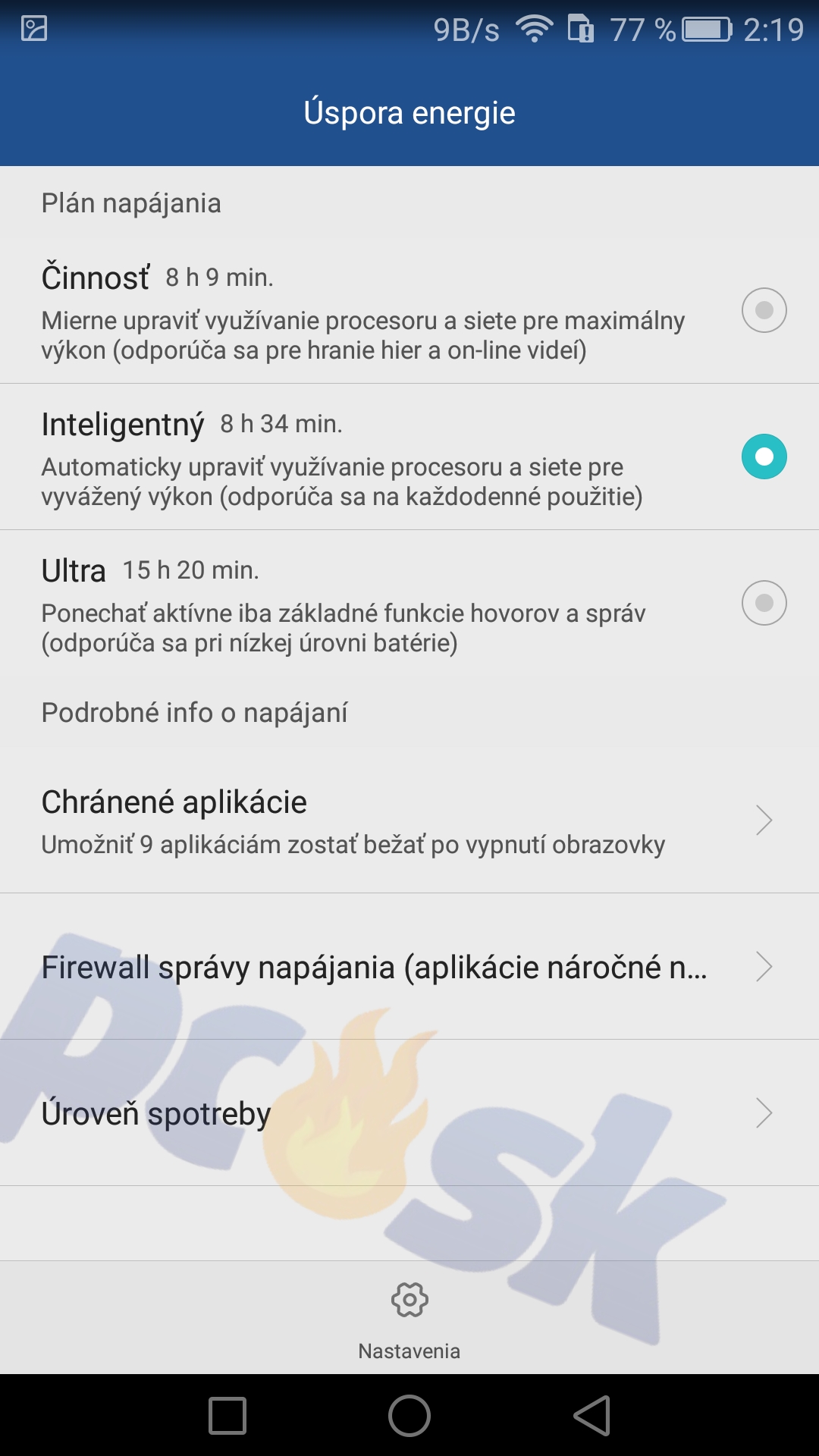
Task: Go to the home screen
Action: click(x=409, y=1415)
